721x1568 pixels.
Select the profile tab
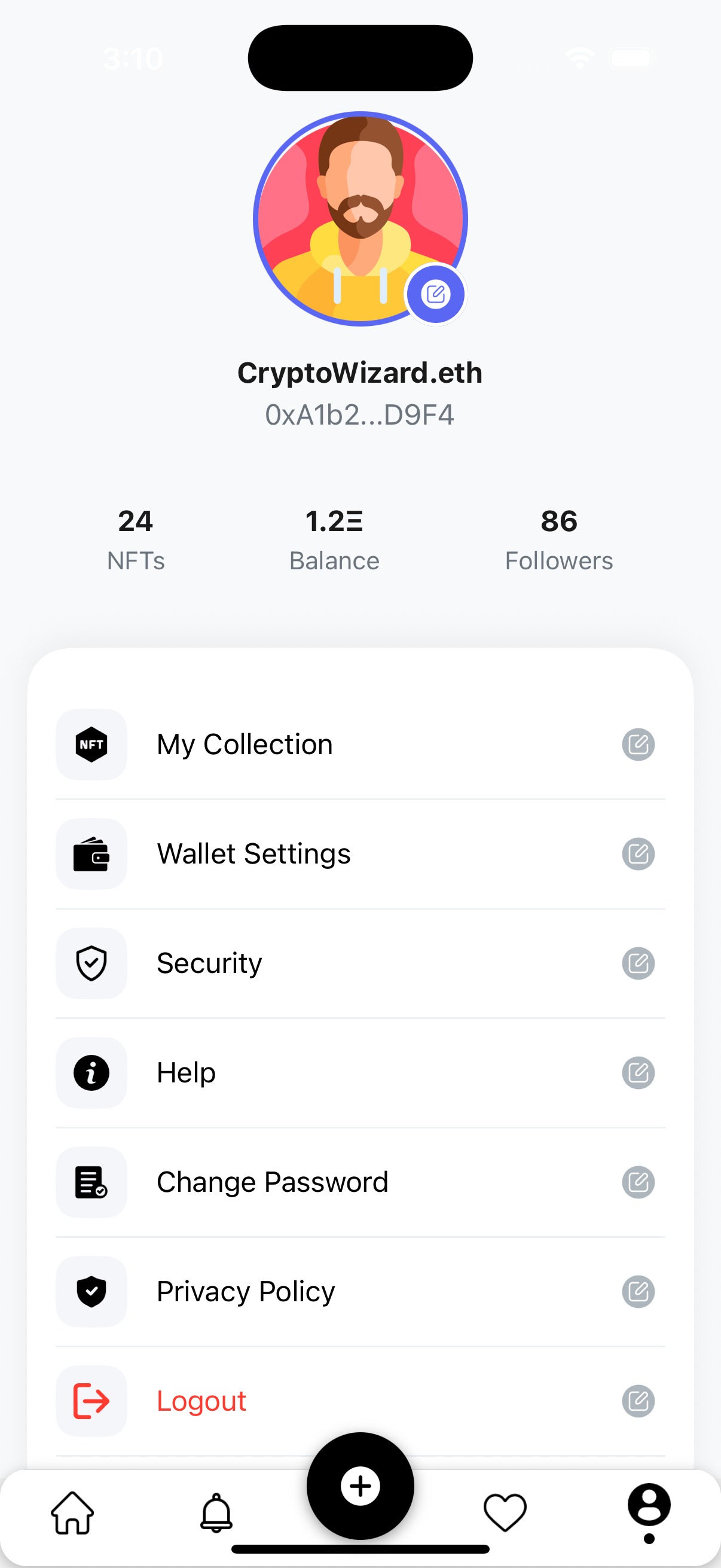649,1507
